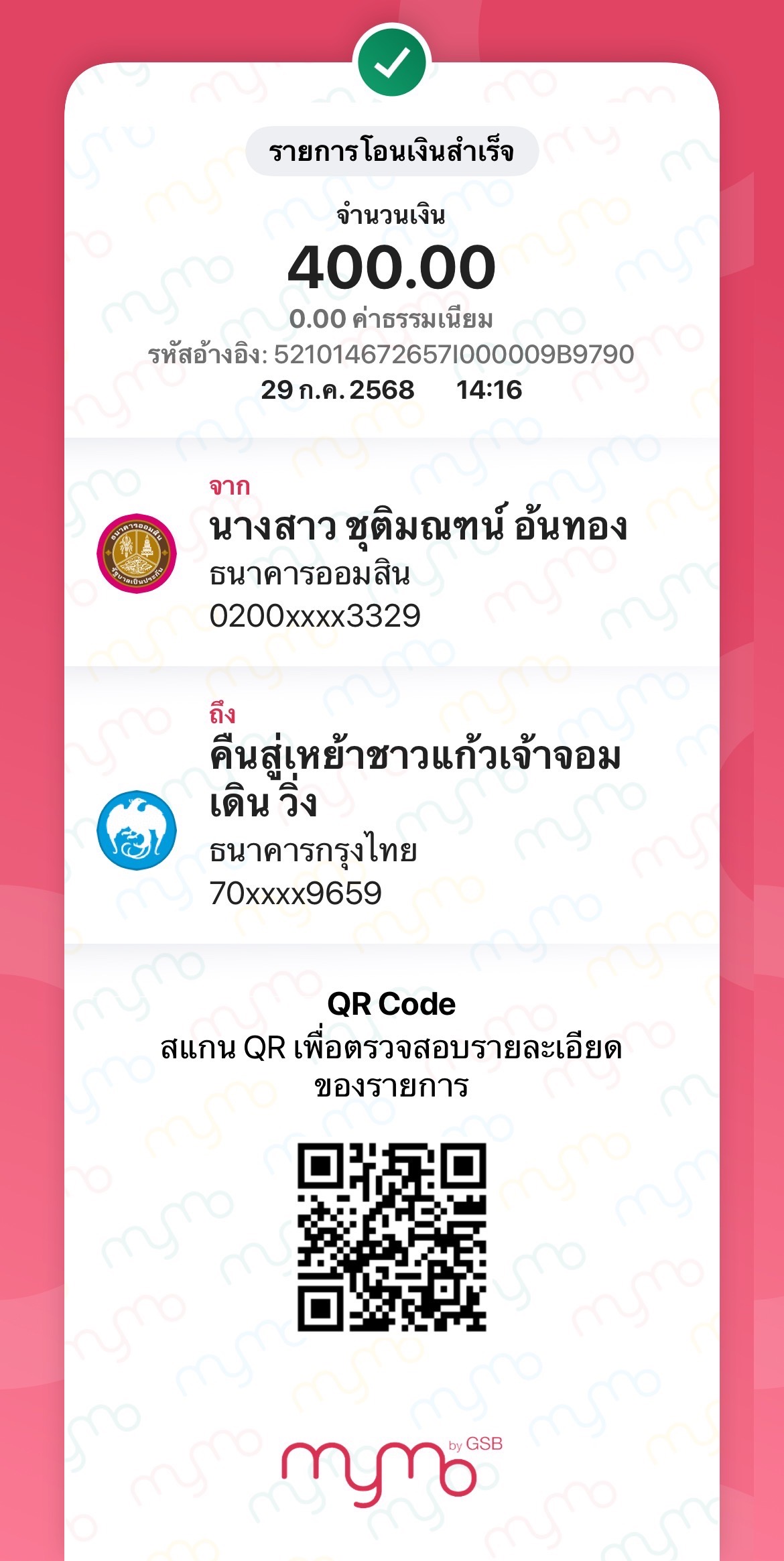Select the reference code 52101467265710000009B9790
This screenshot has width=784, height=1561.
(x=392, y=354)
